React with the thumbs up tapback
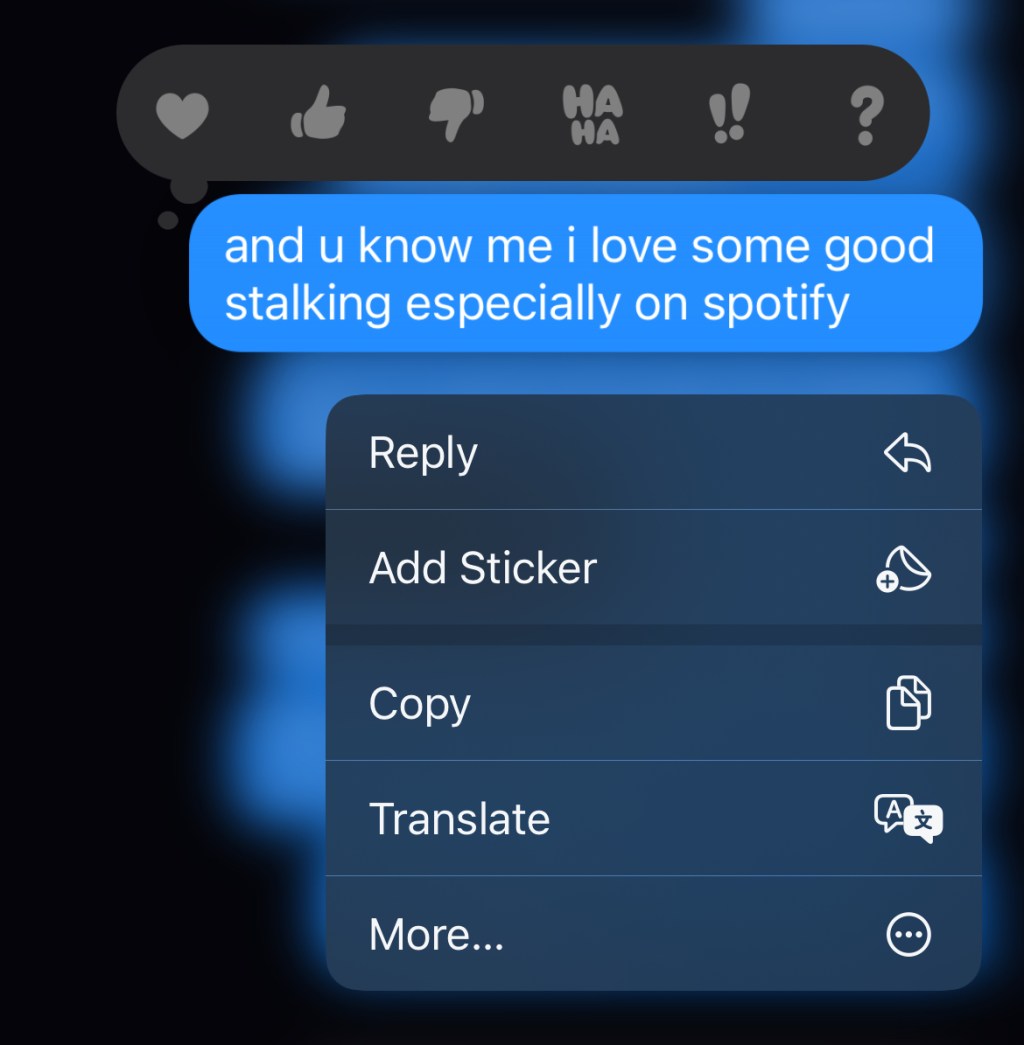 click(318, 116)
